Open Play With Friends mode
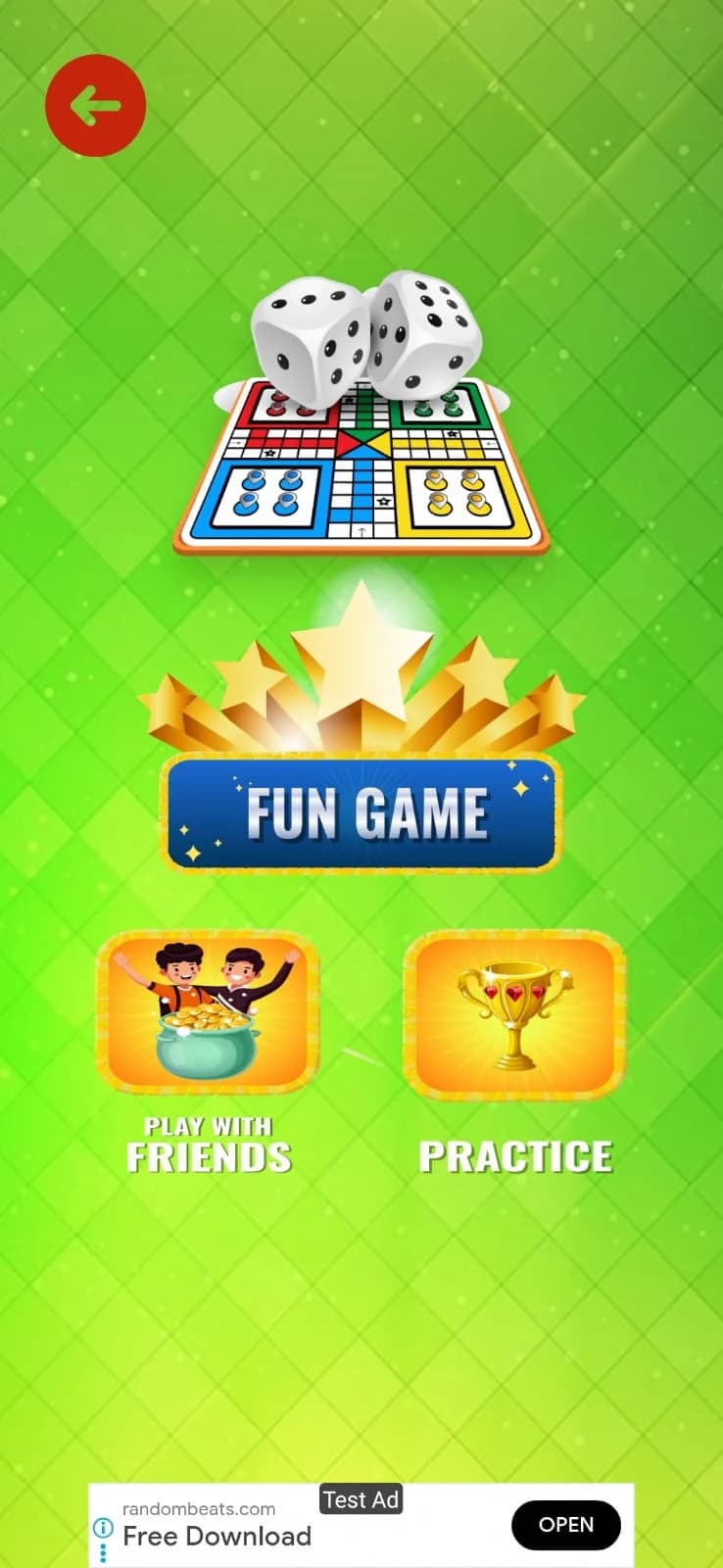Viewport: 723px width, 1568px height. pyautogui.click(x=208, y=1012)
